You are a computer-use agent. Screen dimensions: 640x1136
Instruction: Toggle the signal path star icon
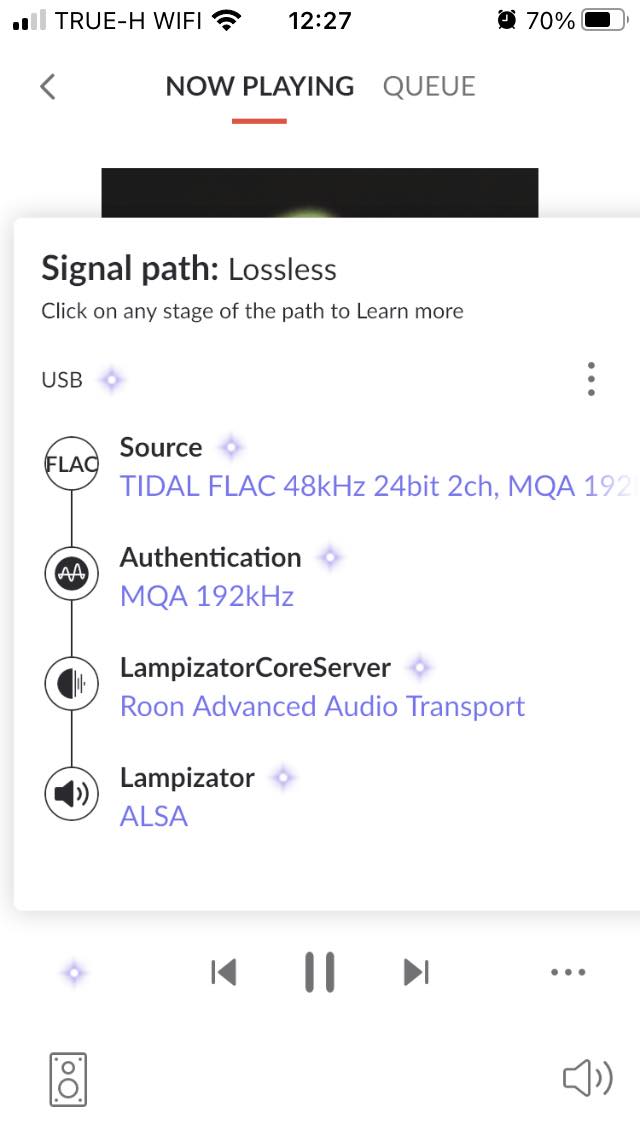click(x=73, y=973)
